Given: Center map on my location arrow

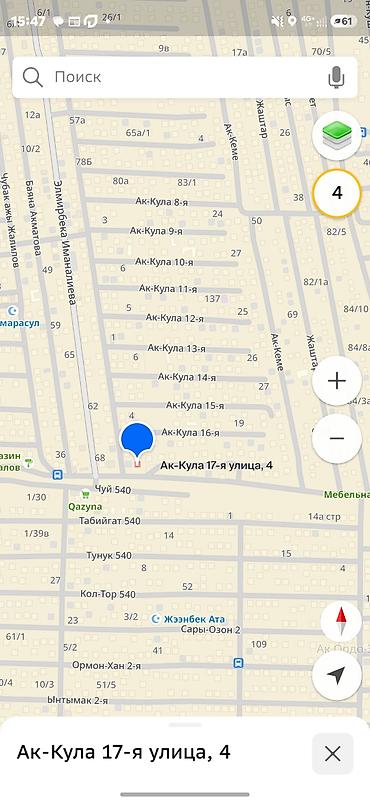Looking at the screenshot, I should coord(336,676).
